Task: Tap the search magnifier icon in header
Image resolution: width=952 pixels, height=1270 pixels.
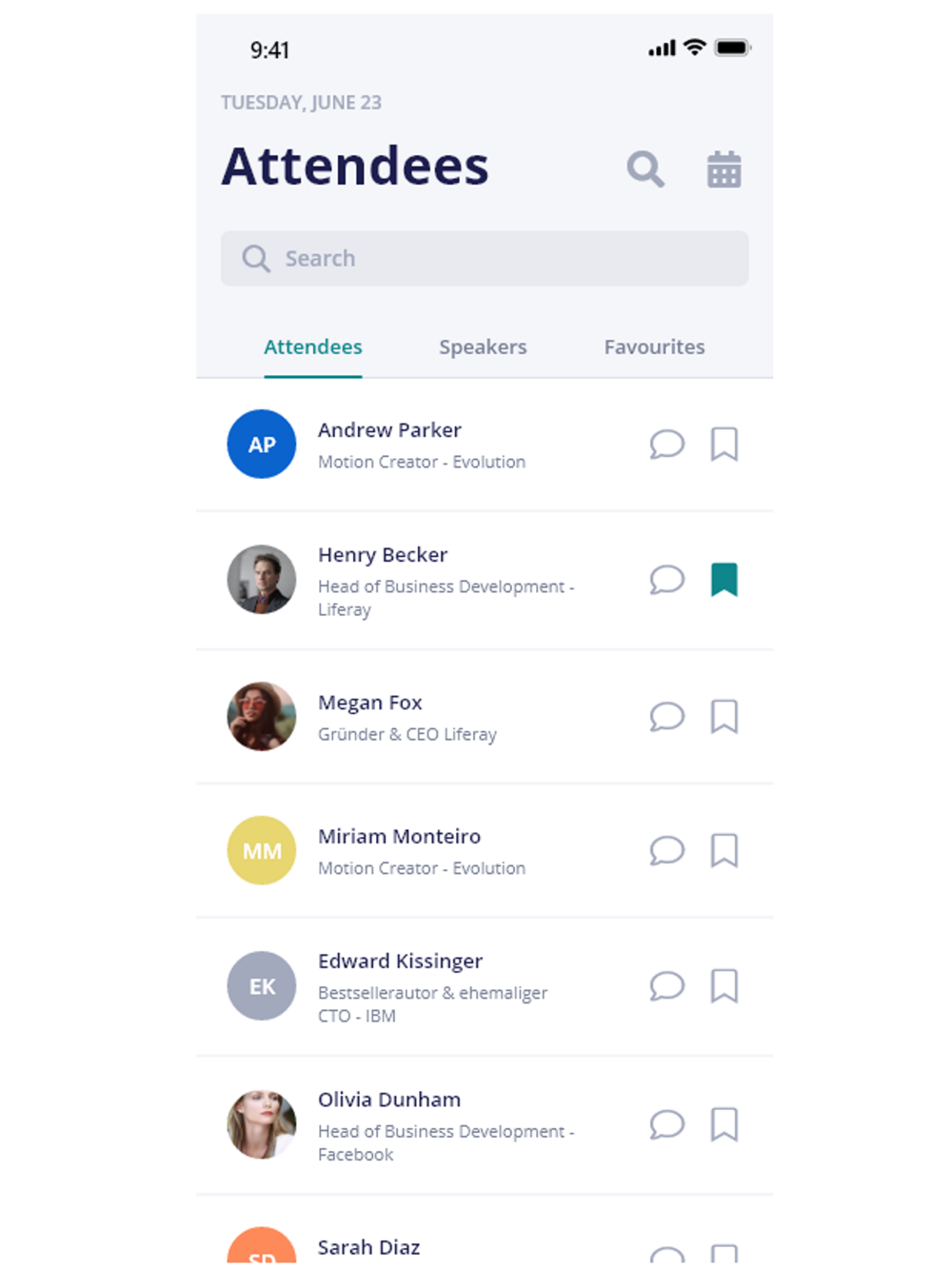Action: 645,169
